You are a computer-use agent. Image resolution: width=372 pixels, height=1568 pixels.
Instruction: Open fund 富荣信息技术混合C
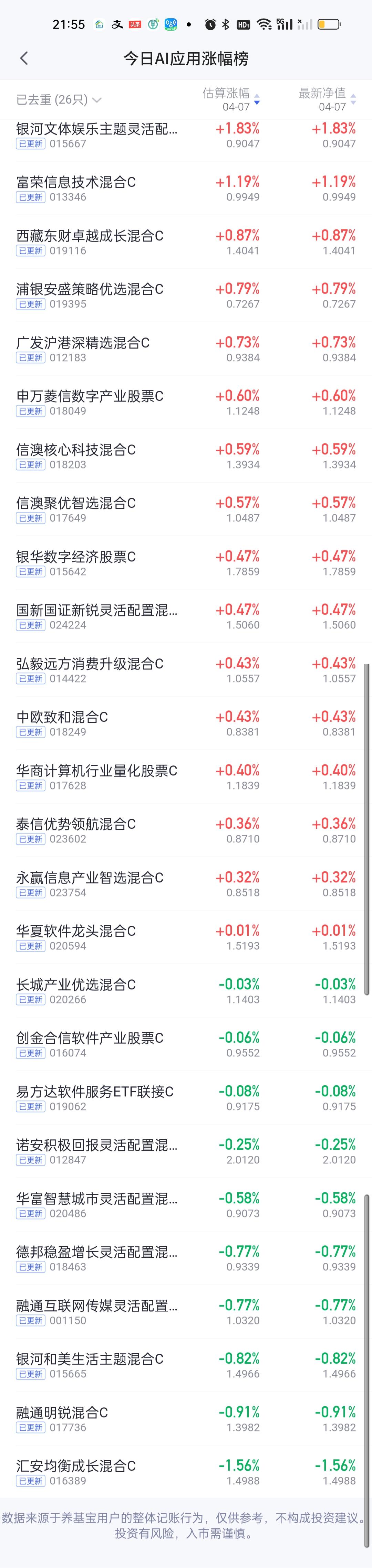coord(186,189)
